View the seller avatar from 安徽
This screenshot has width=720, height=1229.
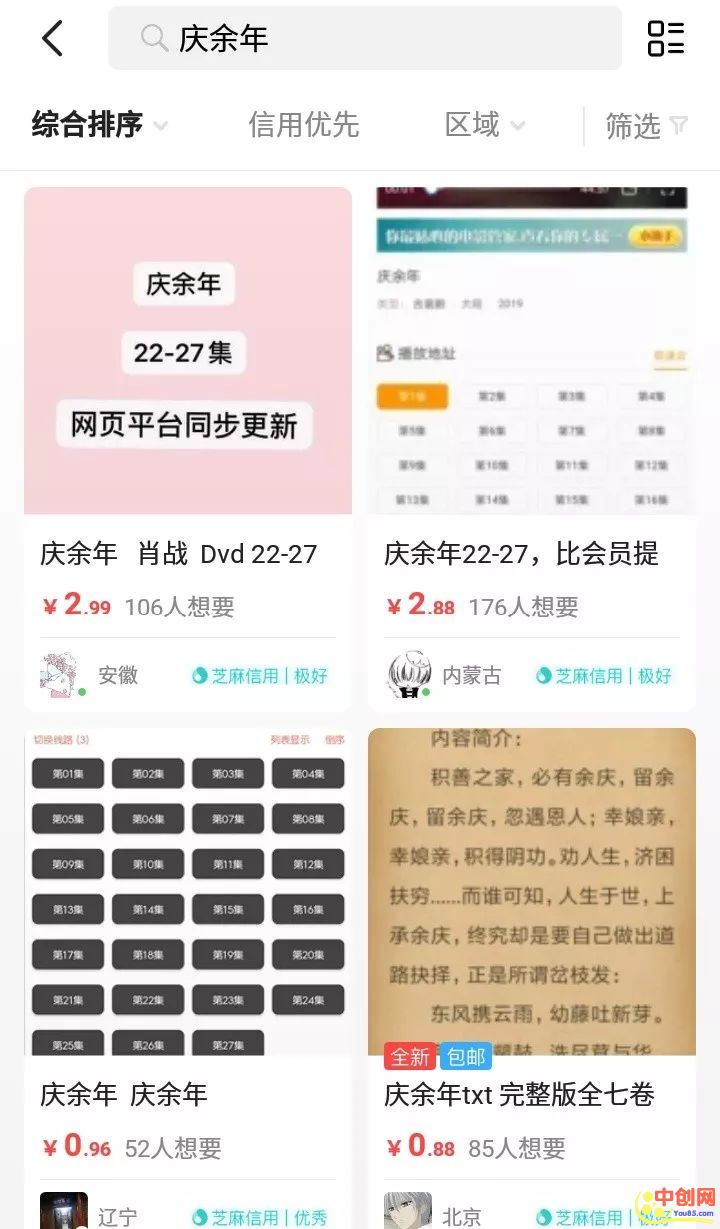point(59,676)
